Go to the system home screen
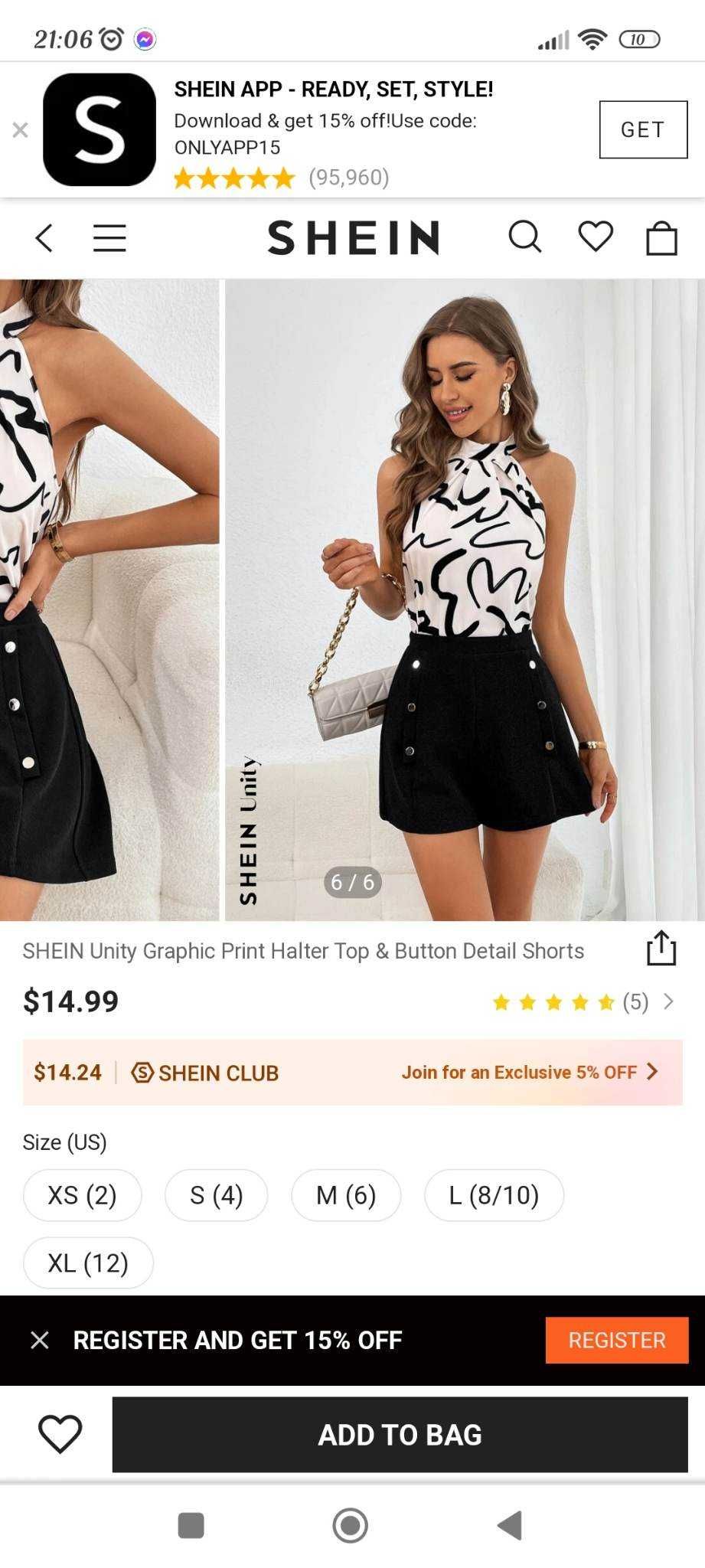The image size is (705, 1568). tap(351, 1525)
